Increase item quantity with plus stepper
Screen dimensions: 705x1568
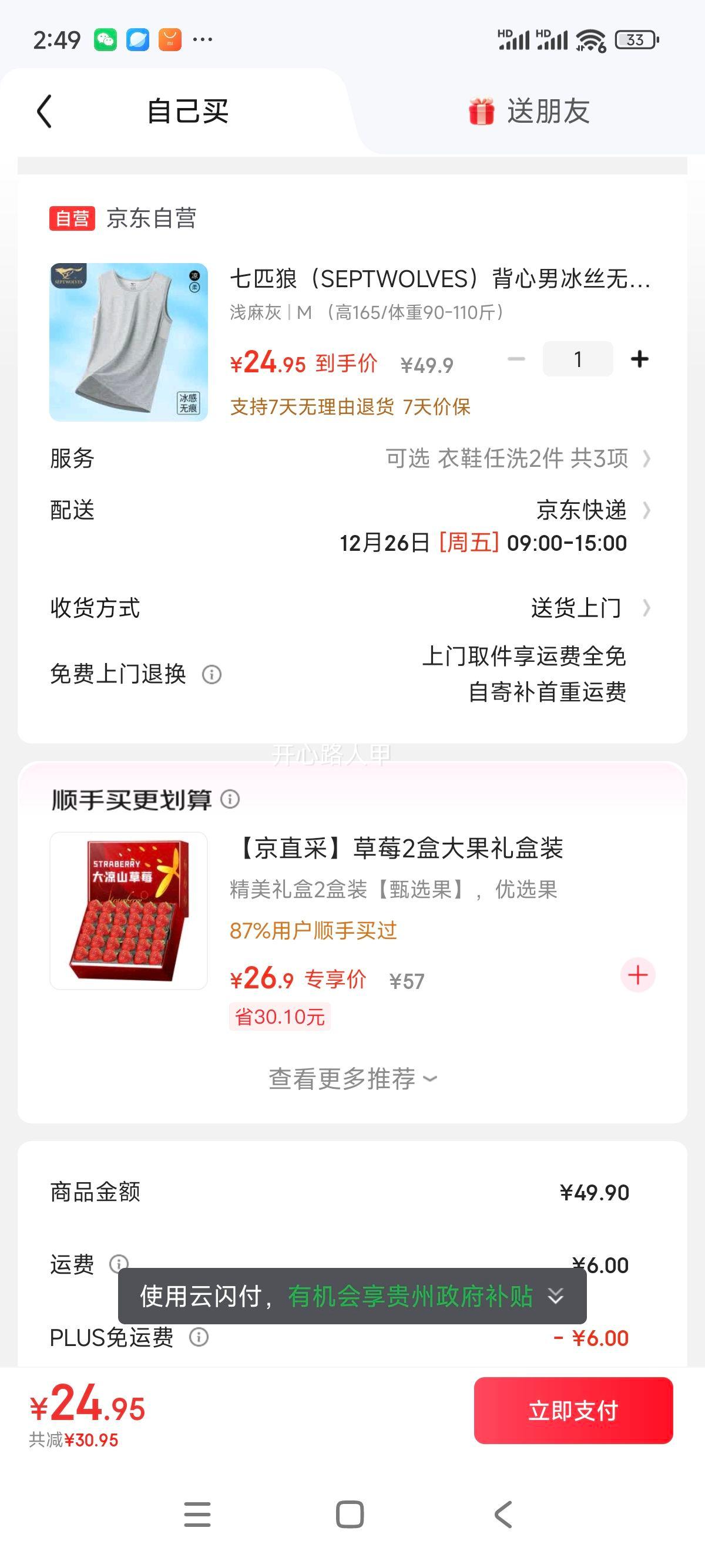point(640,360)
